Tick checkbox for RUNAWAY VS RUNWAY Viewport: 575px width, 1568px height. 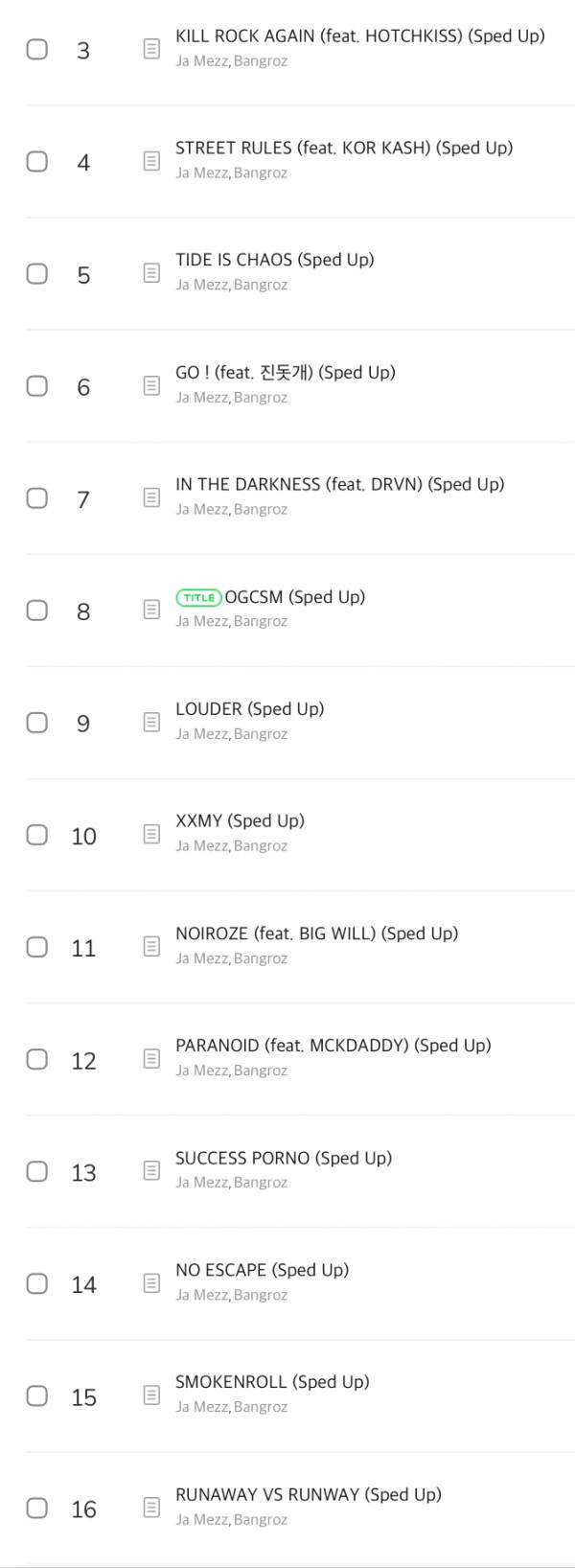pyautogui.click(x=36, y=1508)
